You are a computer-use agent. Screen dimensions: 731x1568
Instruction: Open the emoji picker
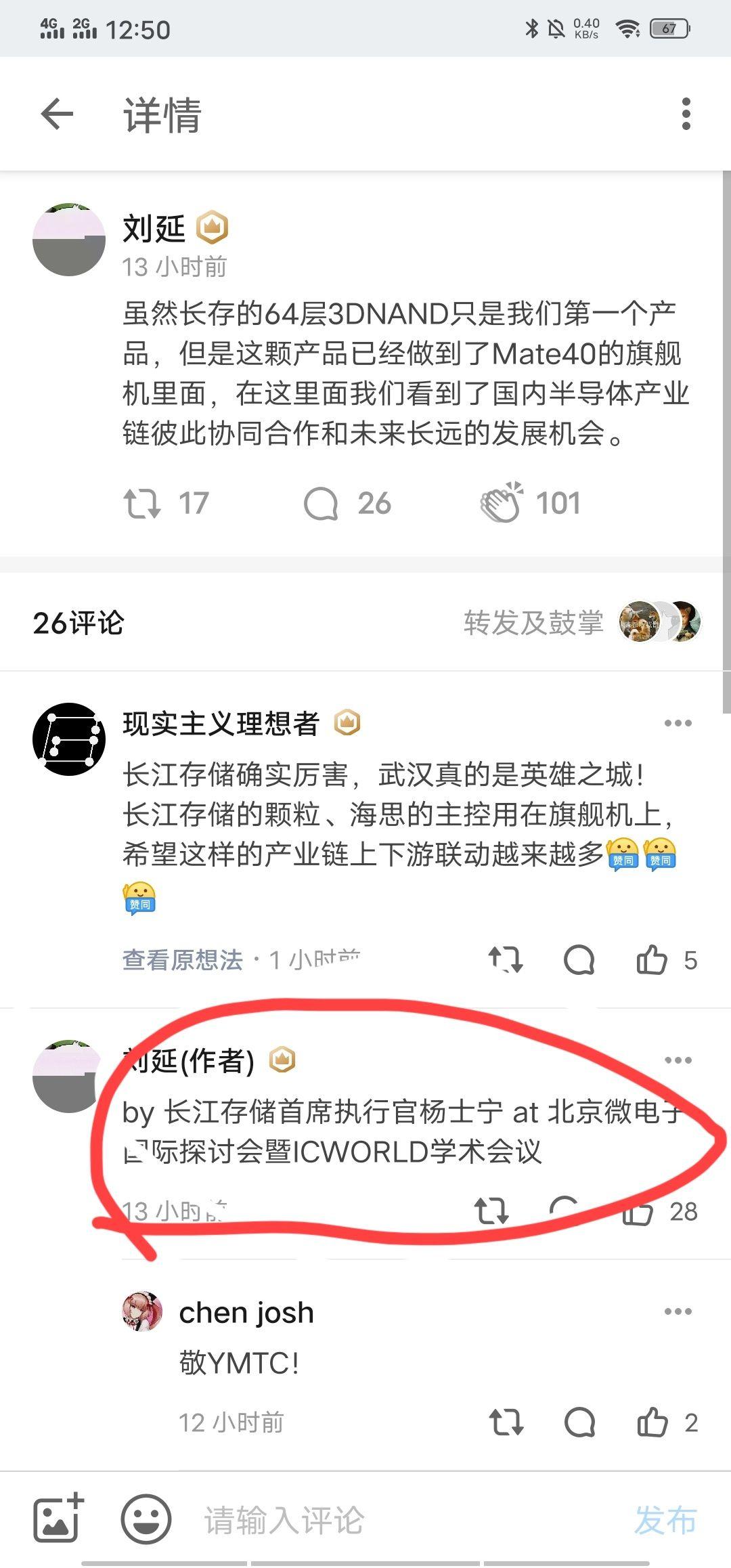(146, 1519)
